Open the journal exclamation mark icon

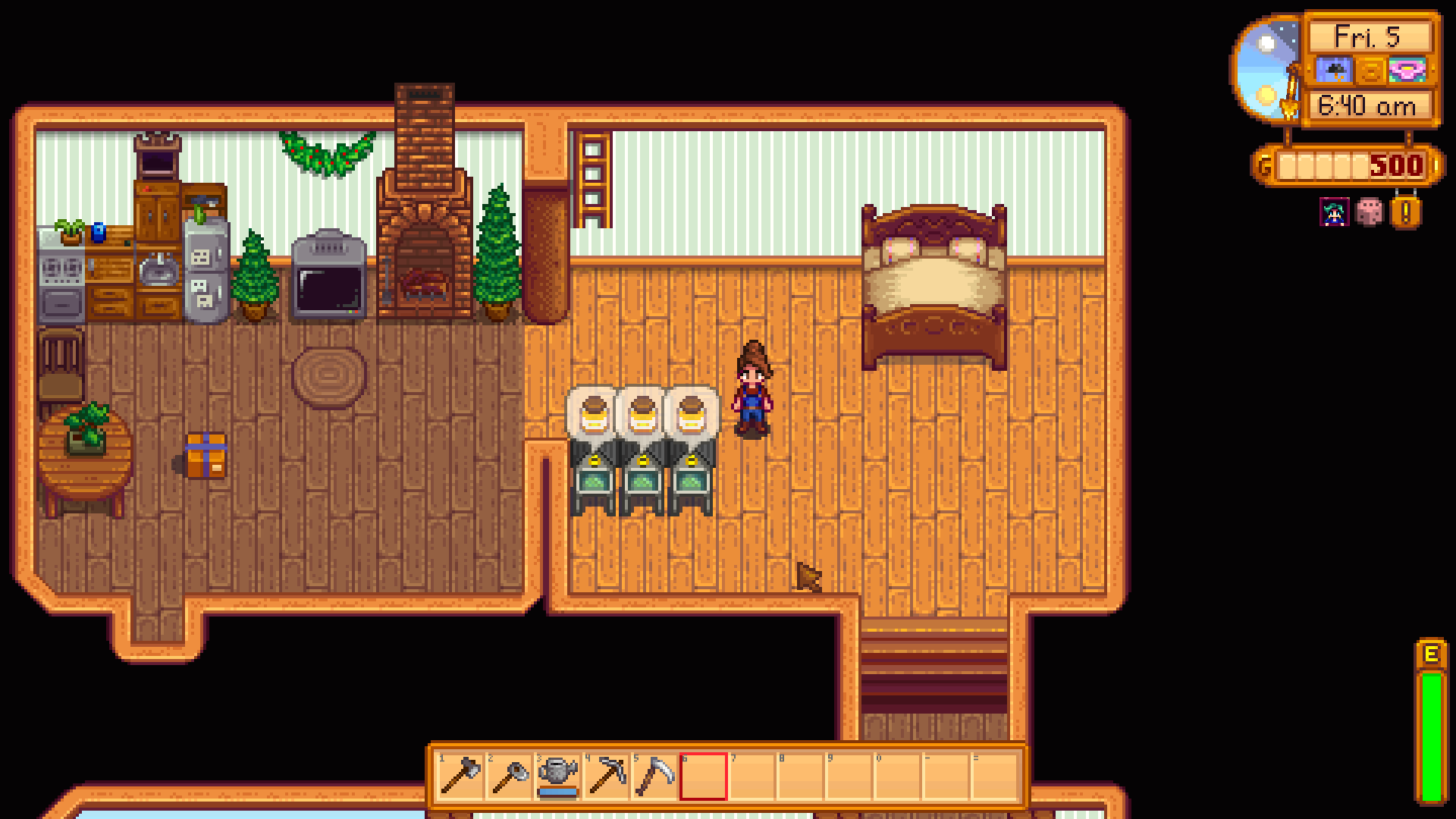coord(1405,213)
